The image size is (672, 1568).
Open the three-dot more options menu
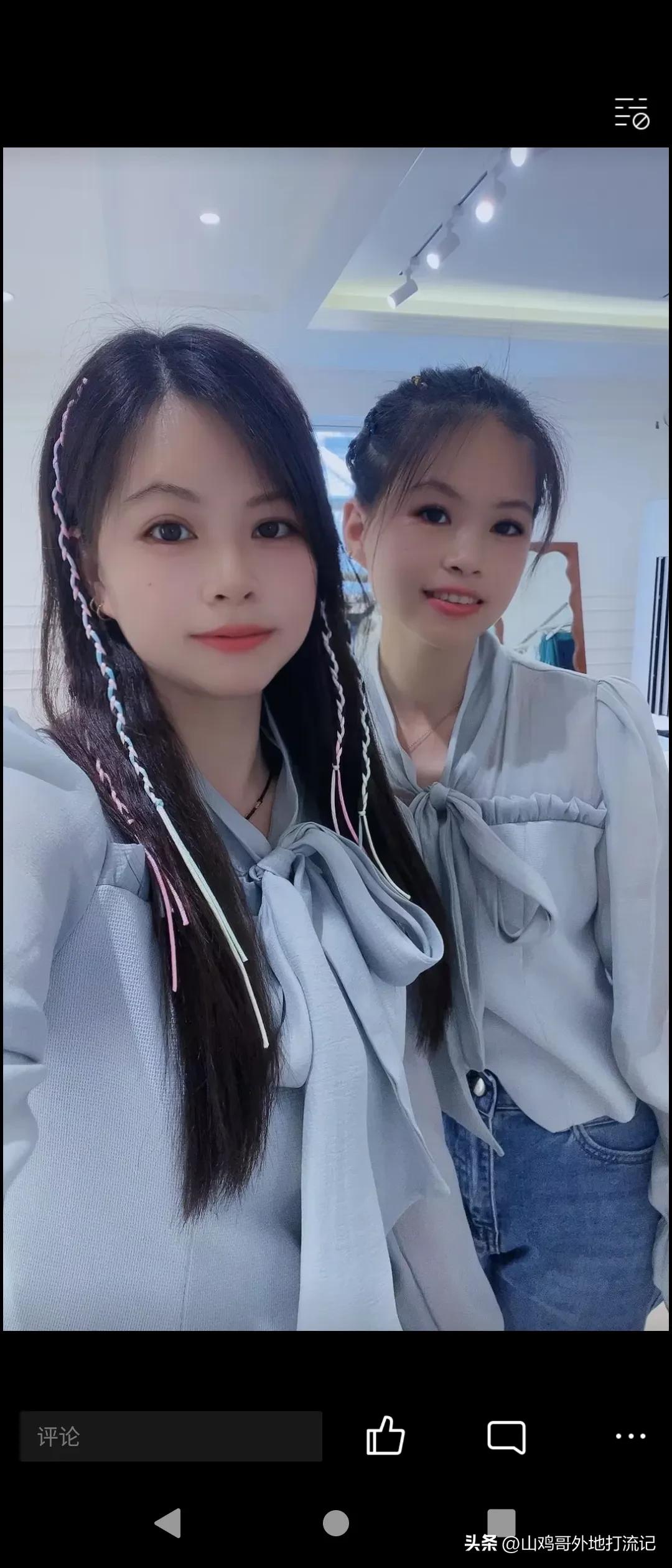click(x=630, y=1436)
